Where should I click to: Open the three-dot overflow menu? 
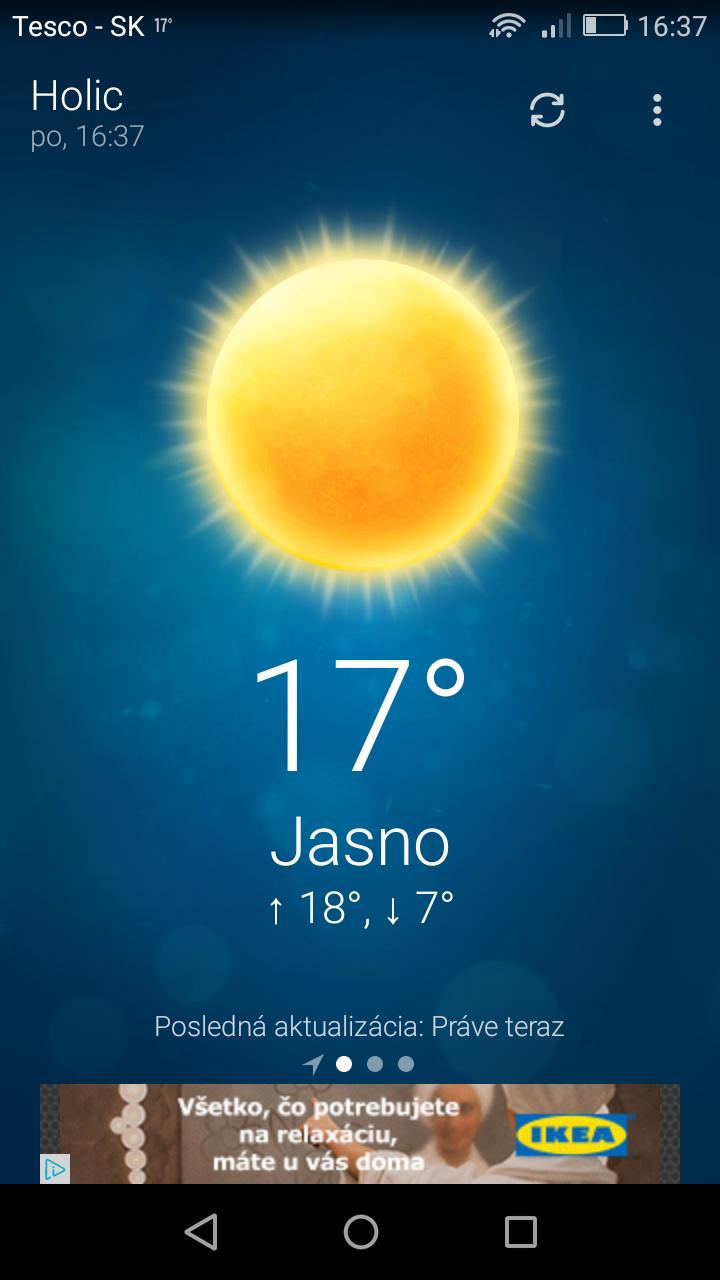pyautogui.click(x=657, y=110)
